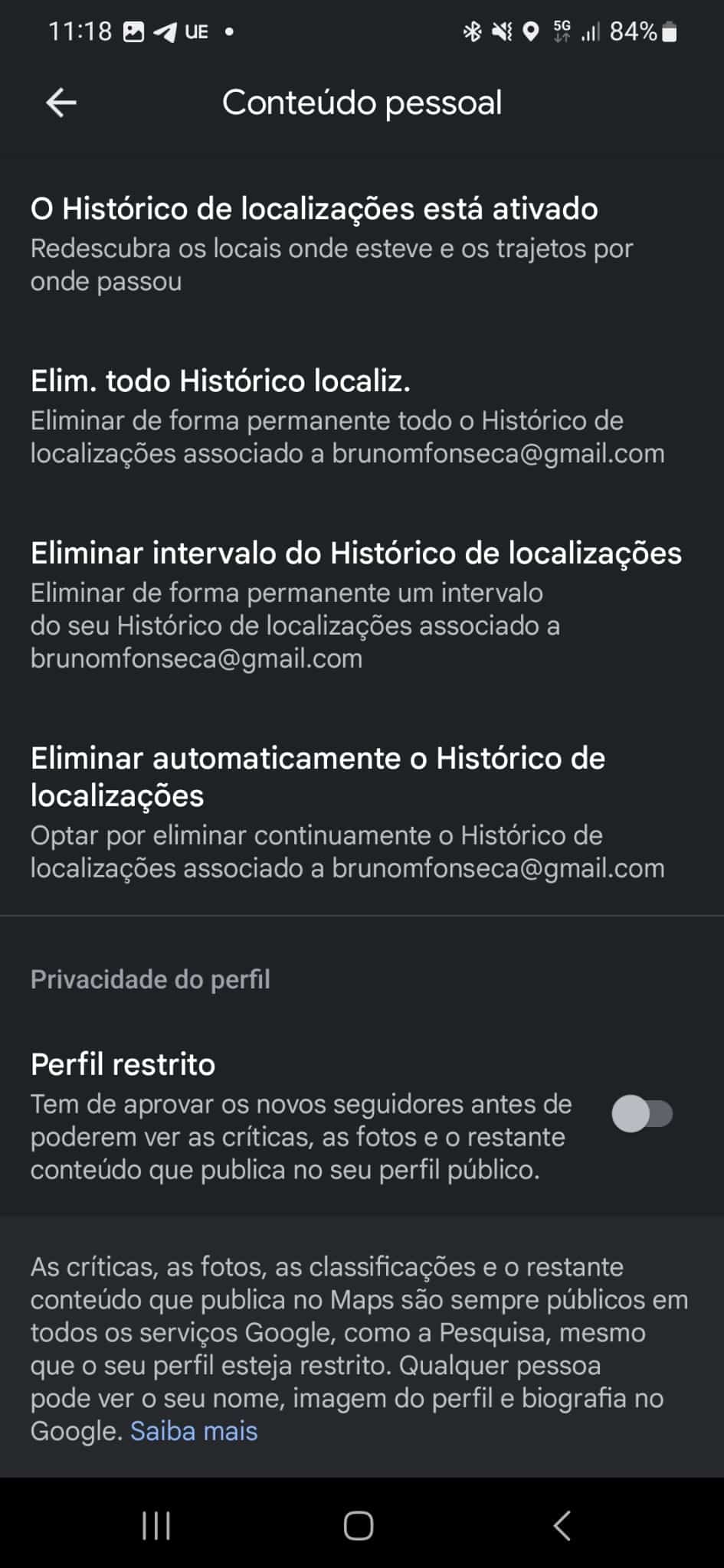The image size is (724, 1568).
Task: Tap the Saiba mais link
Action: tap(194, 1431)
